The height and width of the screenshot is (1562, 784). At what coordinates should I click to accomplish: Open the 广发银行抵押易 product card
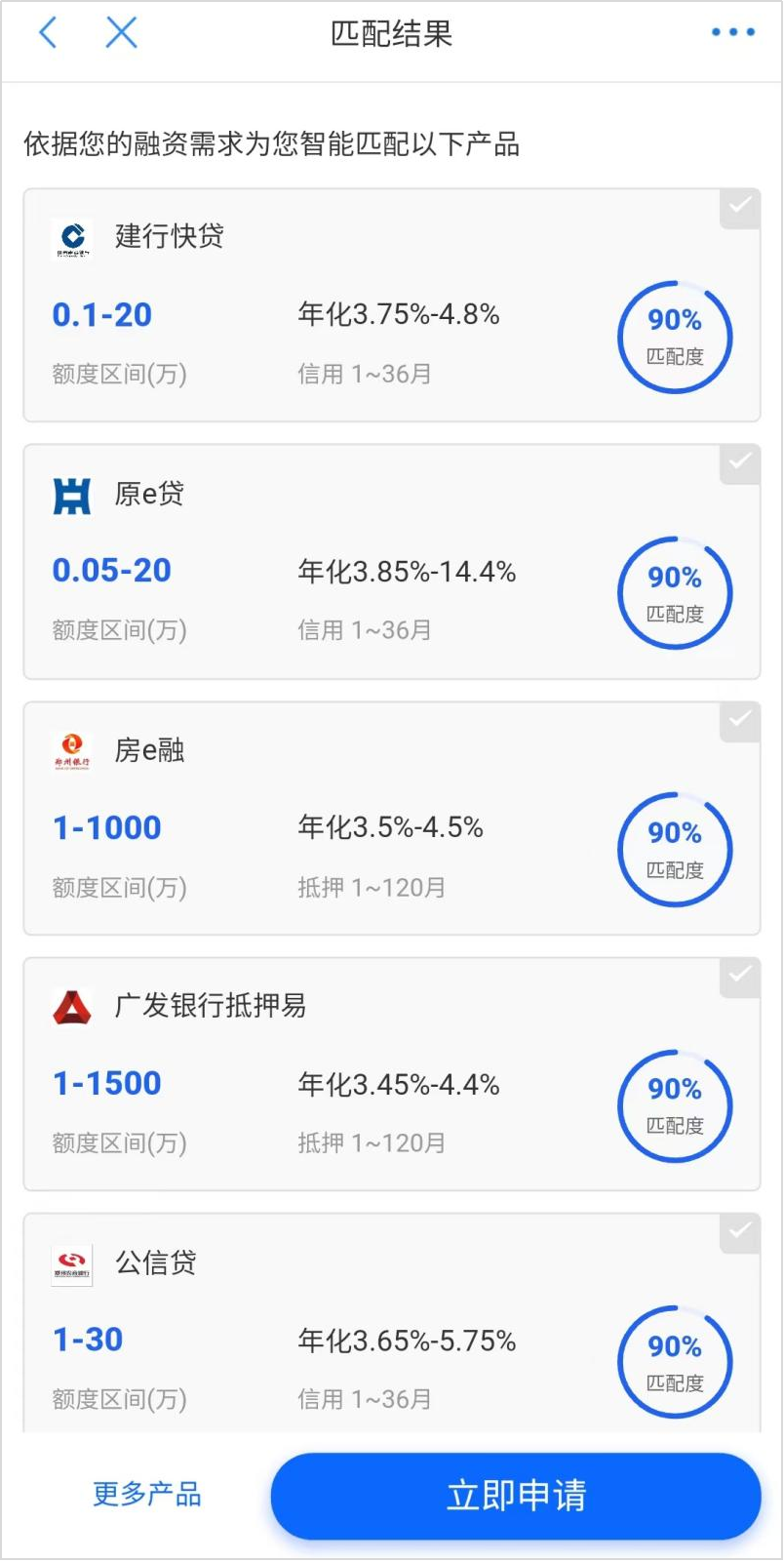click(x=392, y=1074)
